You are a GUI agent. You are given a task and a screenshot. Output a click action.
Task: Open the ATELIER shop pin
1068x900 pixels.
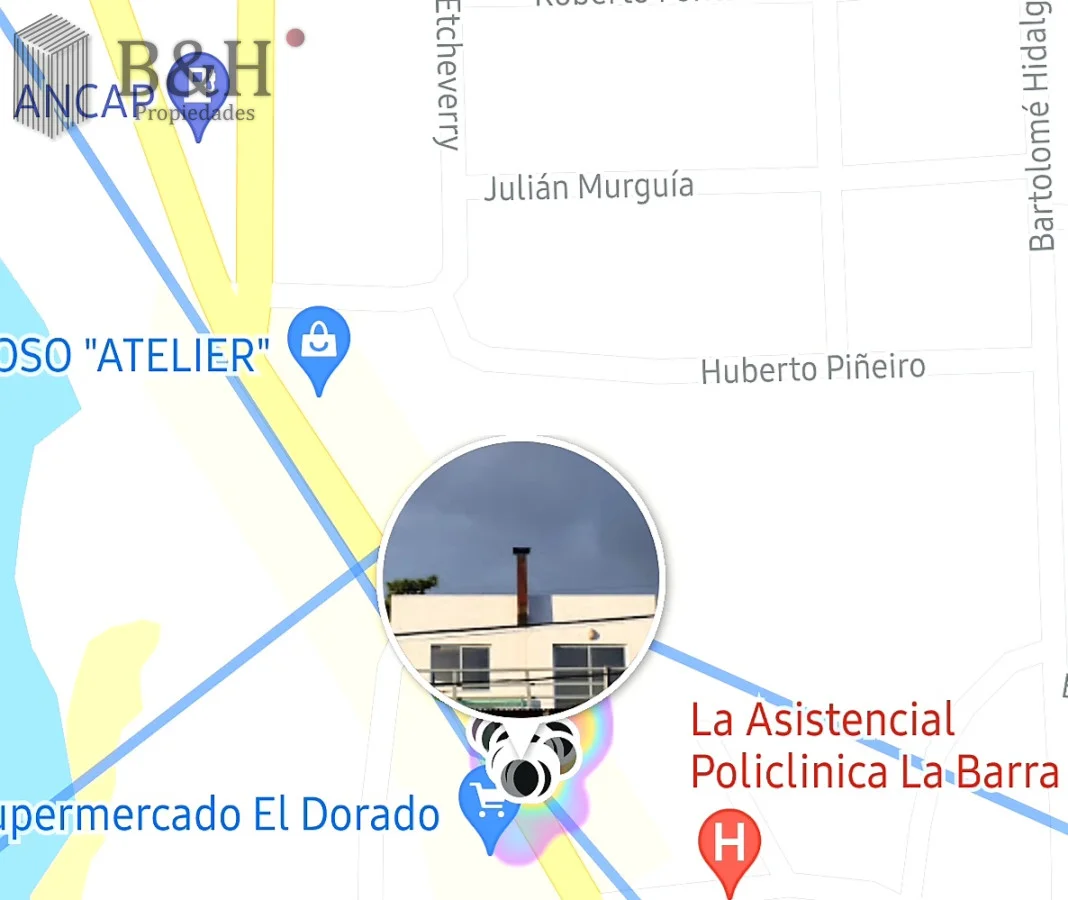click(x=318, y=342)
